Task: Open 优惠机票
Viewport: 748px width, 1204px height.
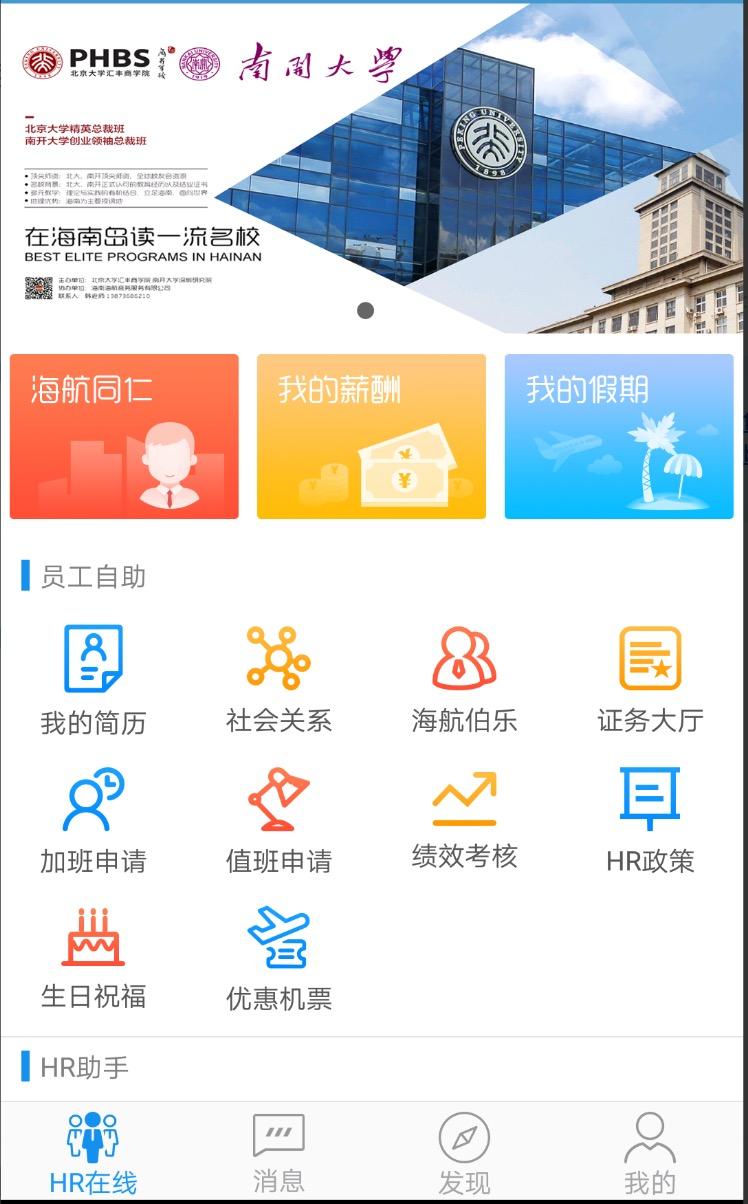Action: 279,957
